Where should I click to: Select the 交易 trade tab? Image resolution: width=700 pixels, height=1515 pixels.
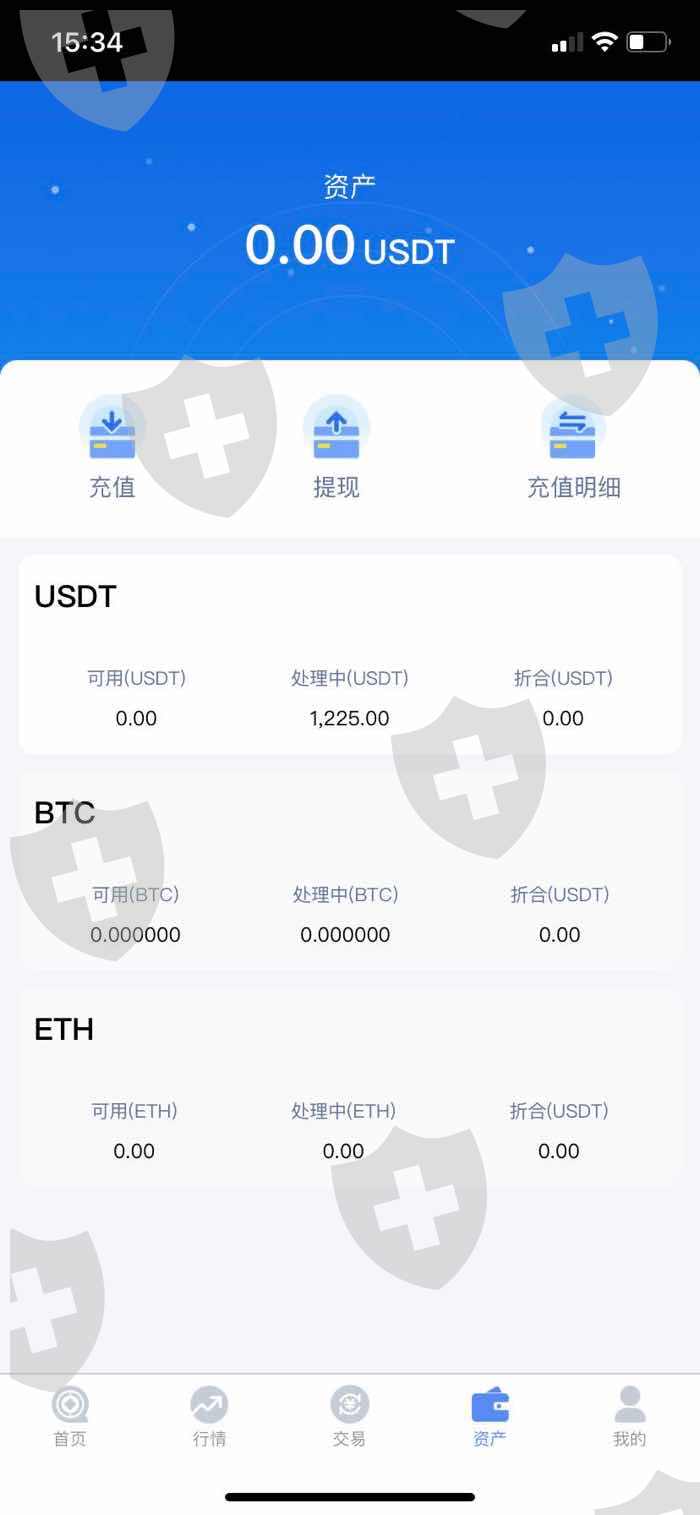click(350, 1417)
